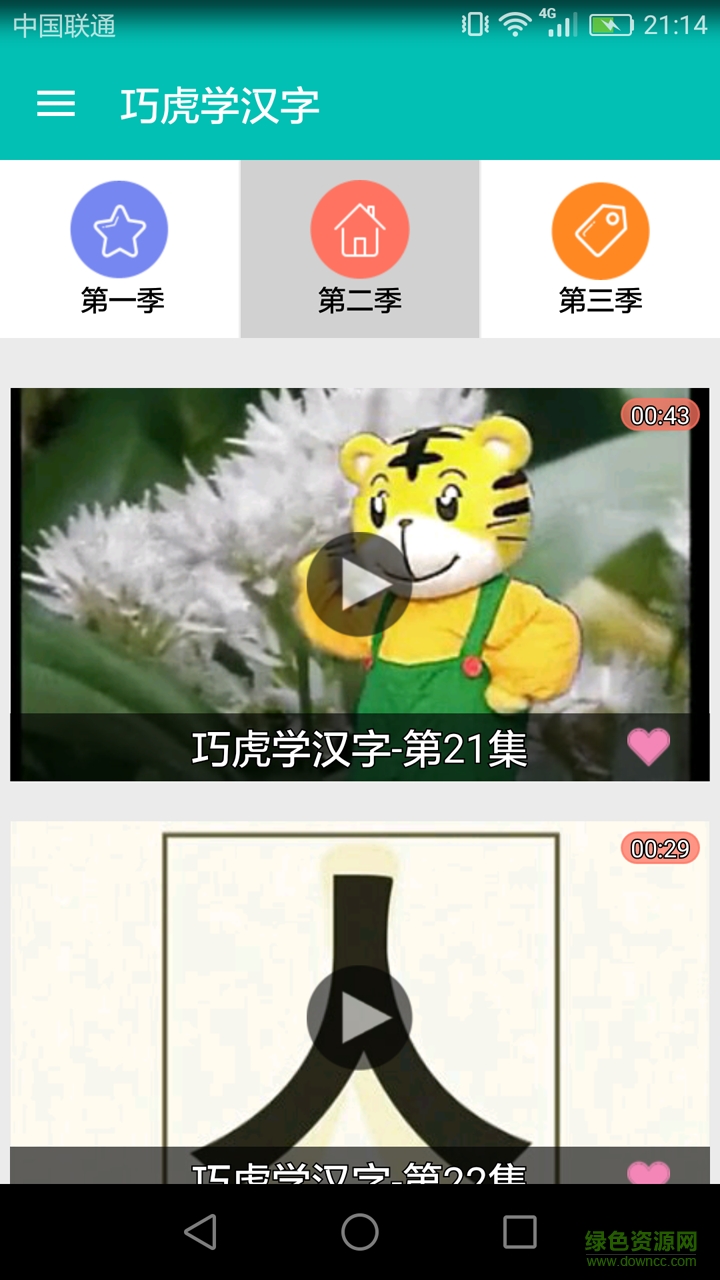The width and height of the screenshot is (720, 1280).
Task: Select the tag icon for 第三季
Action: 600,228
